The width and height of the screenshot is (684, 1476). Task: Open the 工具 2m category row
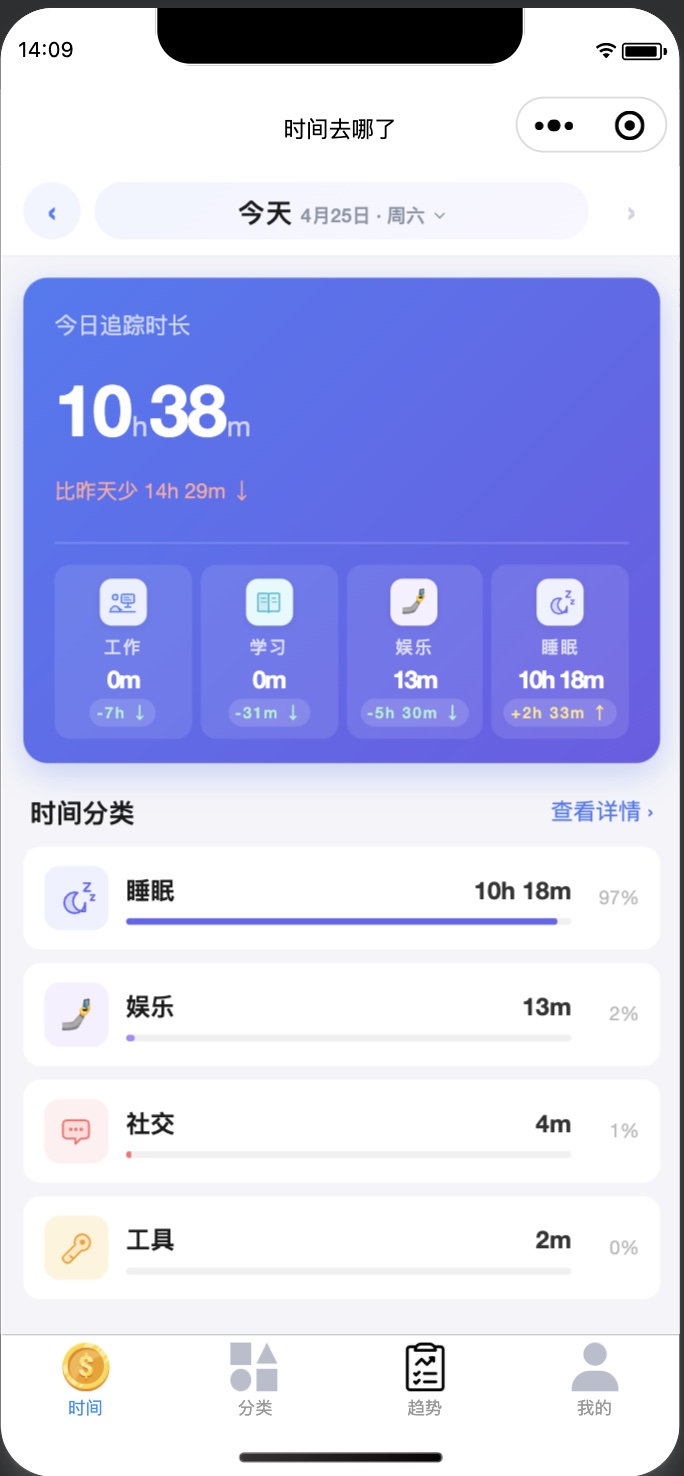(x=341, y=1247)
